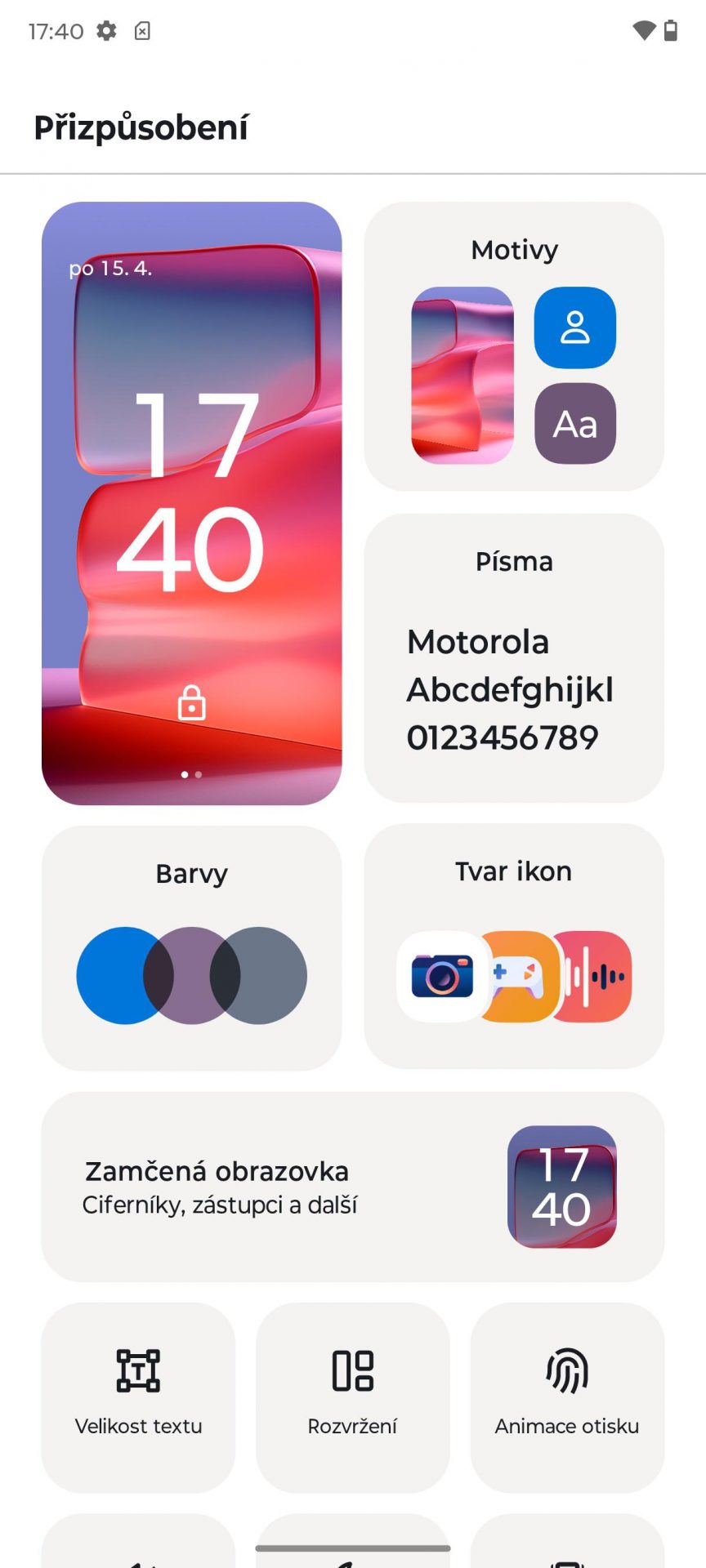Open the Motivy themes card
The height and width of the screenshot is (1568, 706).
[514, 346]
